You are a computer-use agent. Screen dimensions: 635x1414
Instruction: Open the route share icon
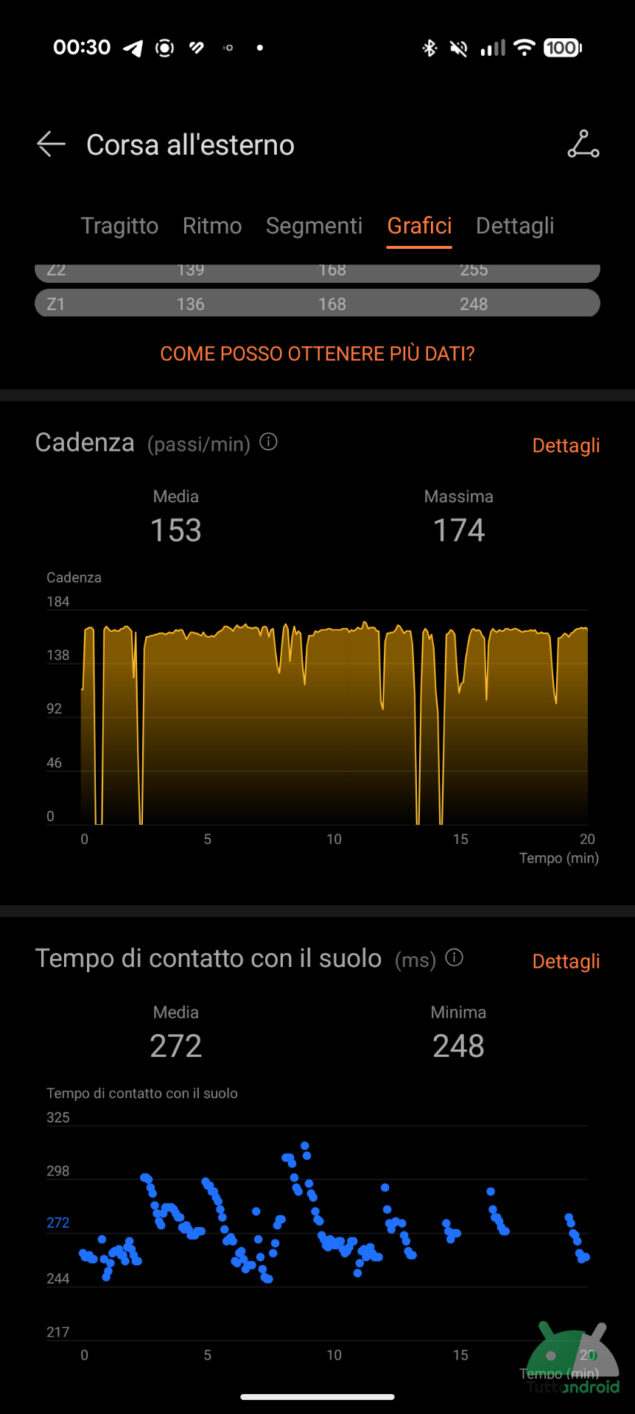(582, 145)
